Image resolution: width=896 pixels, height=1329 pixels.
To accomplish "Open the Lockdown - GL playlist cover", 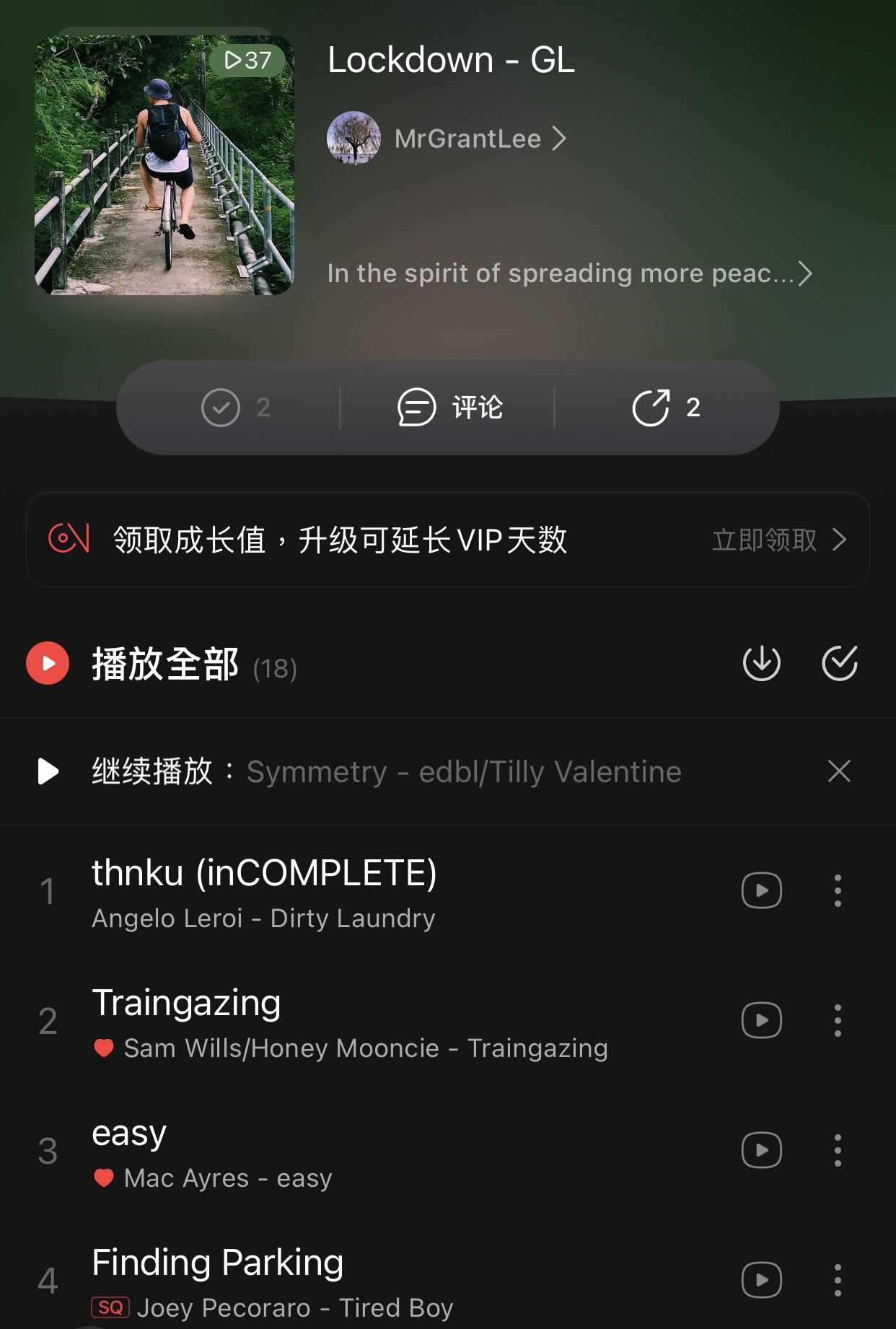I will (164, 165).
